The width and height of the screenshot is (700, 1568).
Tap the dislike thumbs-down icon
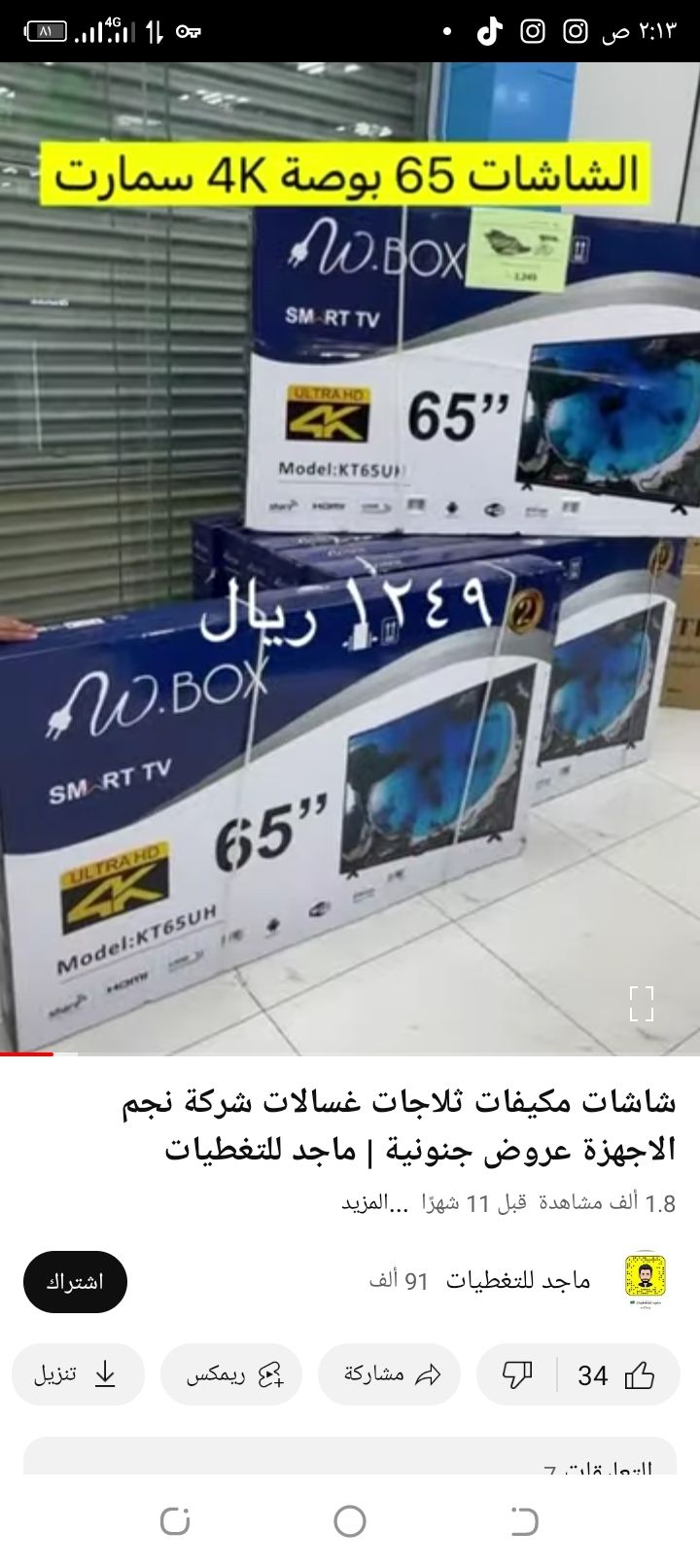519,1374
